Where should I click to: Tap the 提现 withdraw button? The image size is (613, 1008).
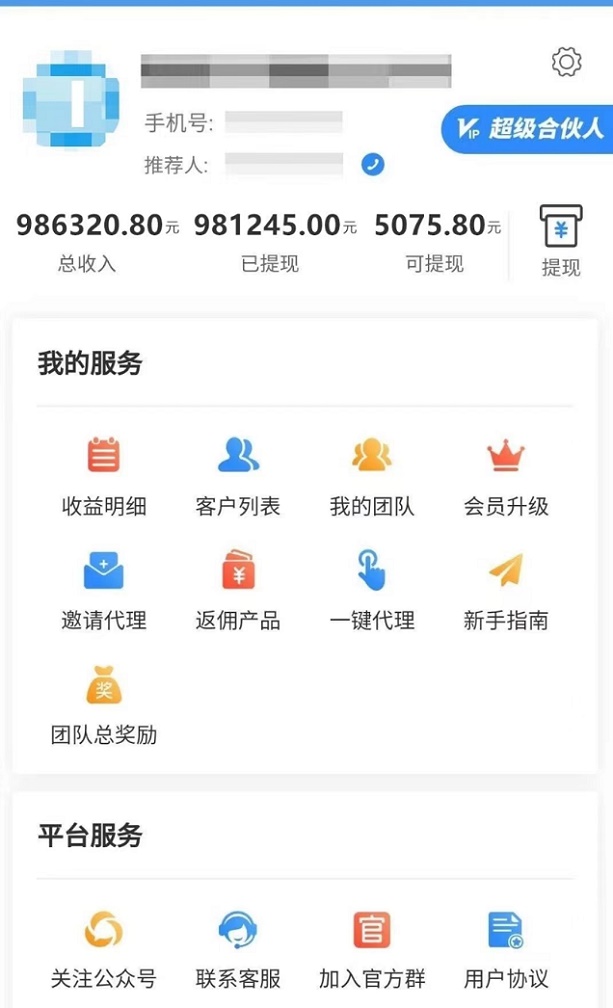[x=561, y=241]
